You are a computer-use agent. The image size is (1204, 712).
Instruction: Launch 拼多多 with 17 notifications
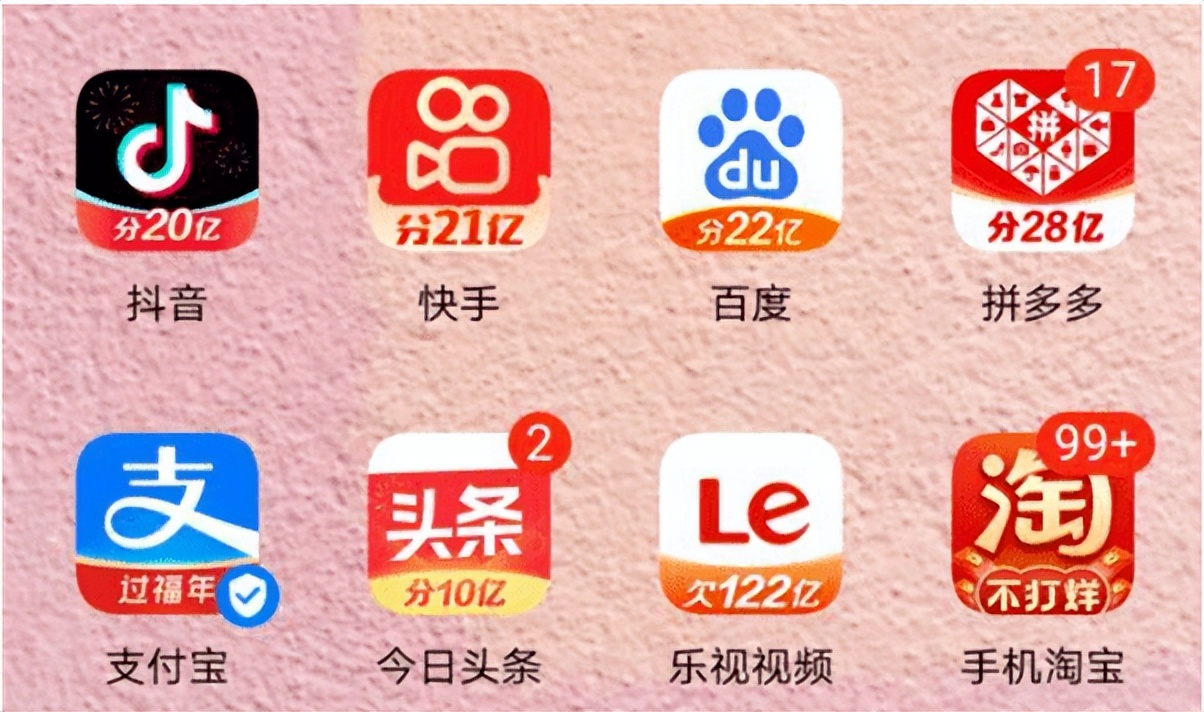(x=1042, y=160)
